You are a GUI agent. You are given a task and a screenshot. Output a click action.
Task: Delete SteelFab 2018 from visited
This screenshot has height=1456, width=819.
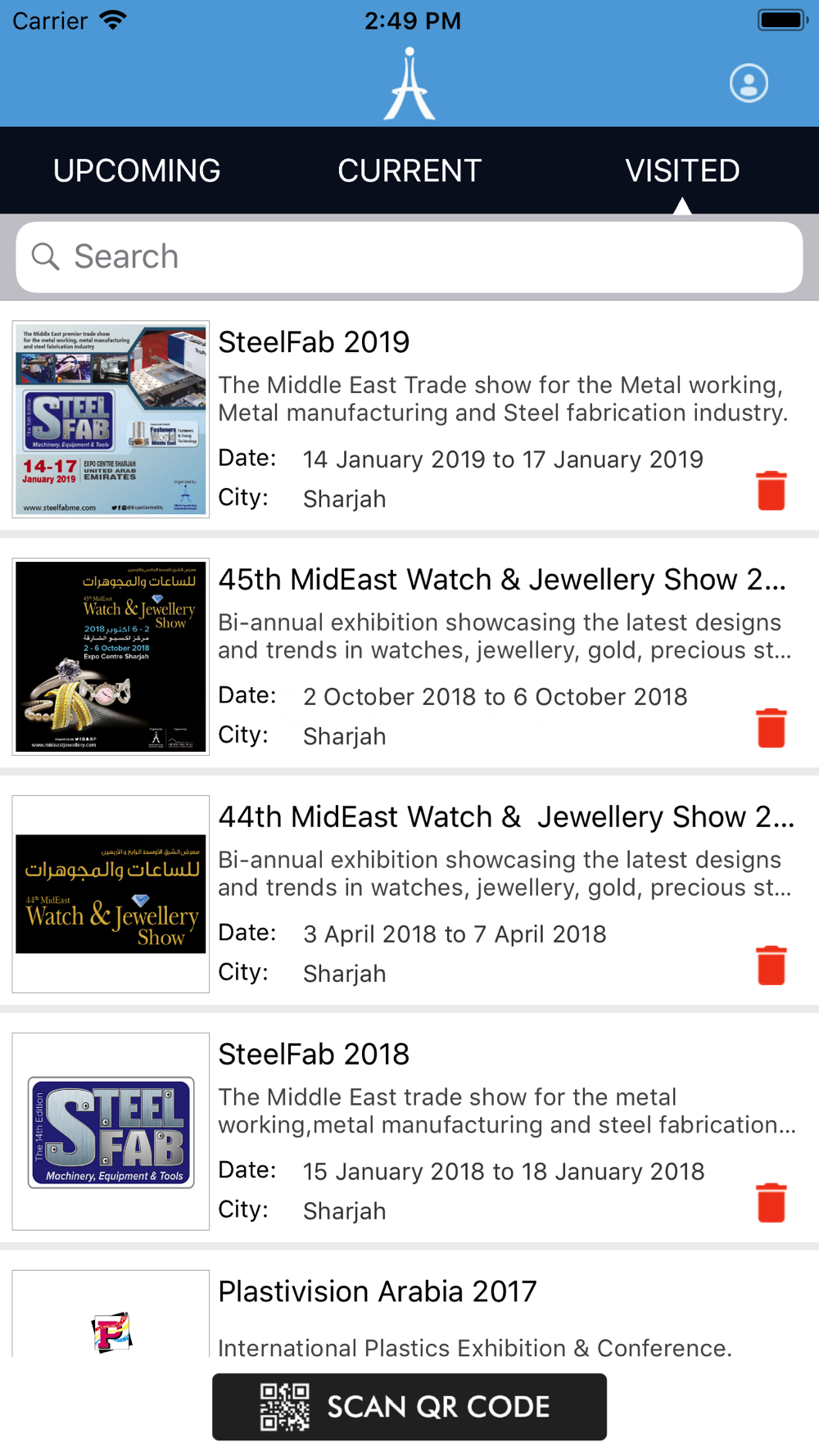[771, 1203]
